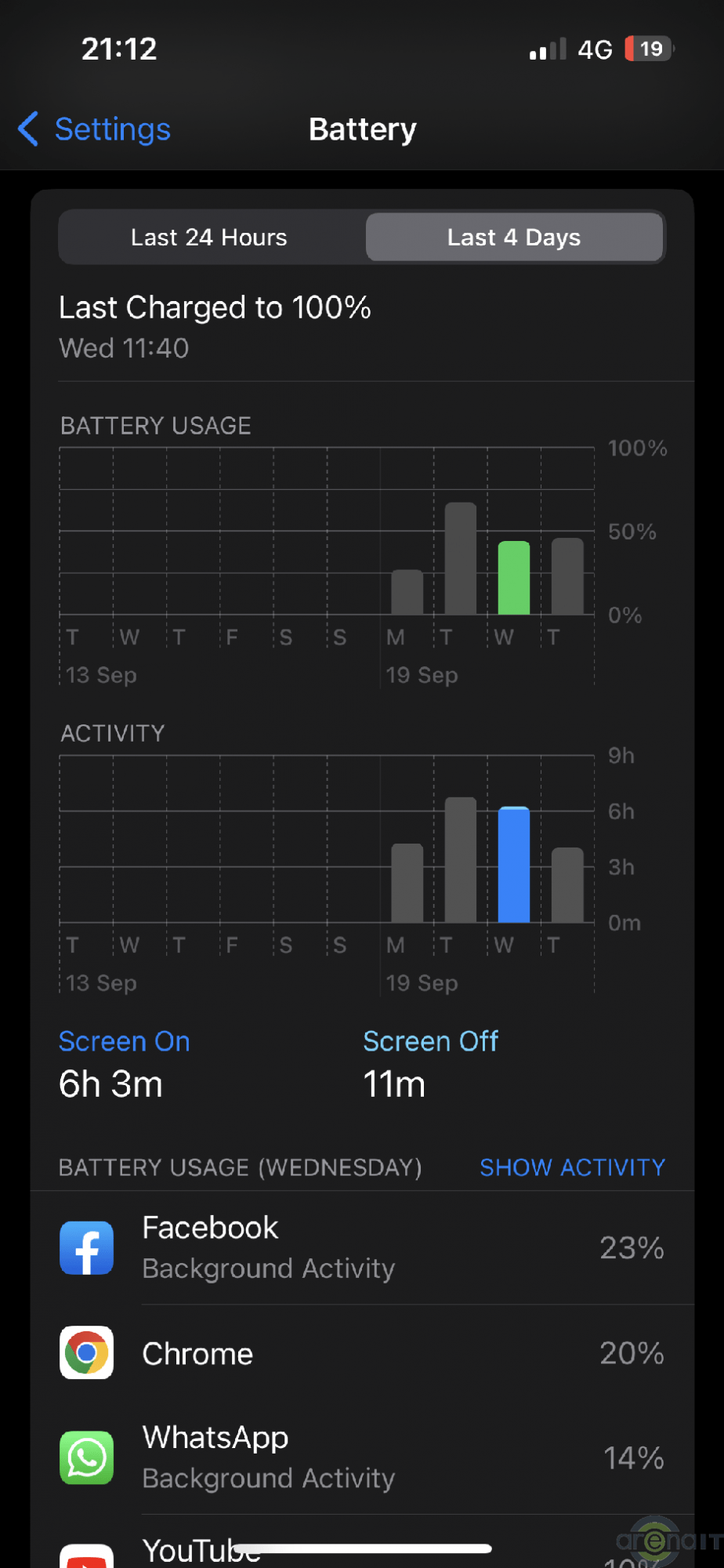Select Tuesday's tallest battery usage bar
This screenshot has width=724, height=1568.
point(461,558)
